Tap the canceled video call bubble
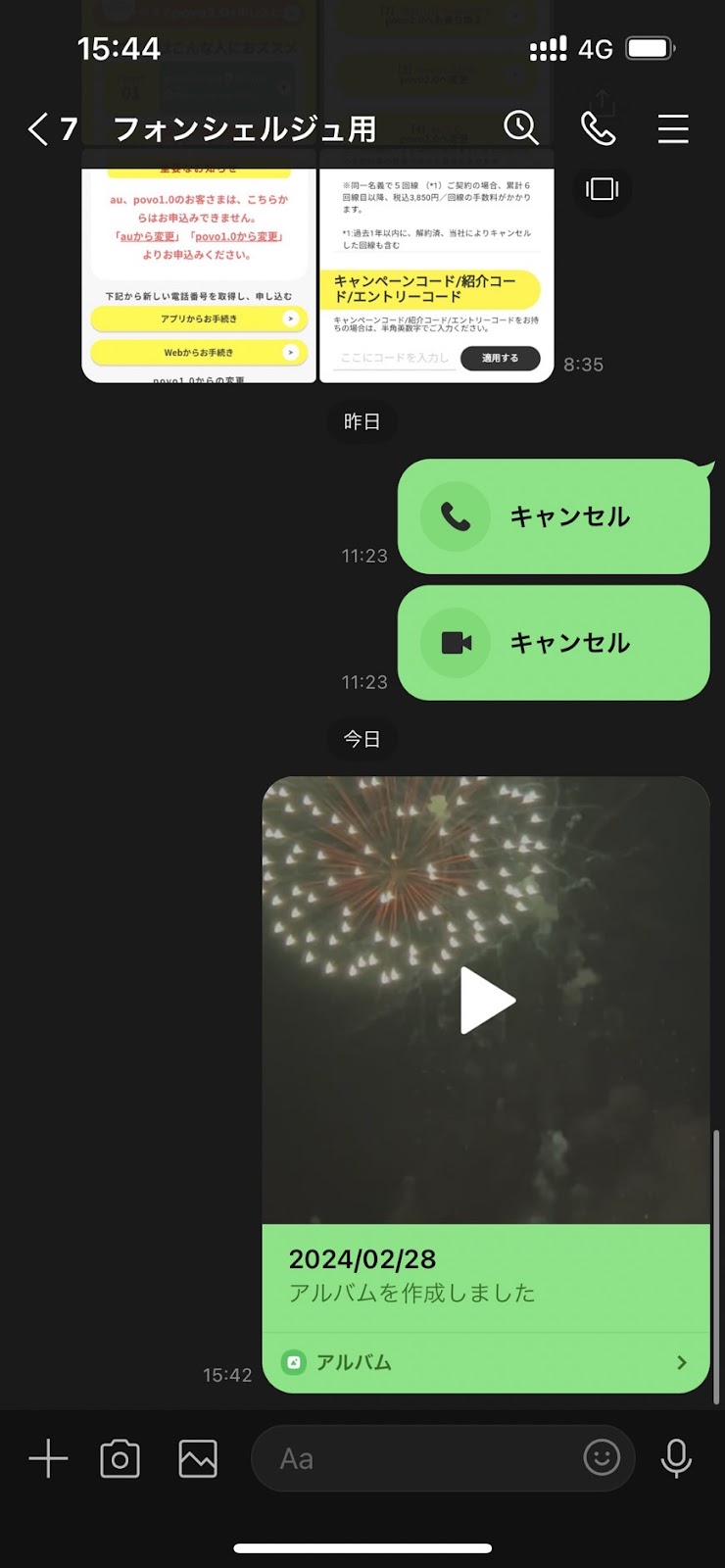The image size is (725, 1568). coord(554,643)
